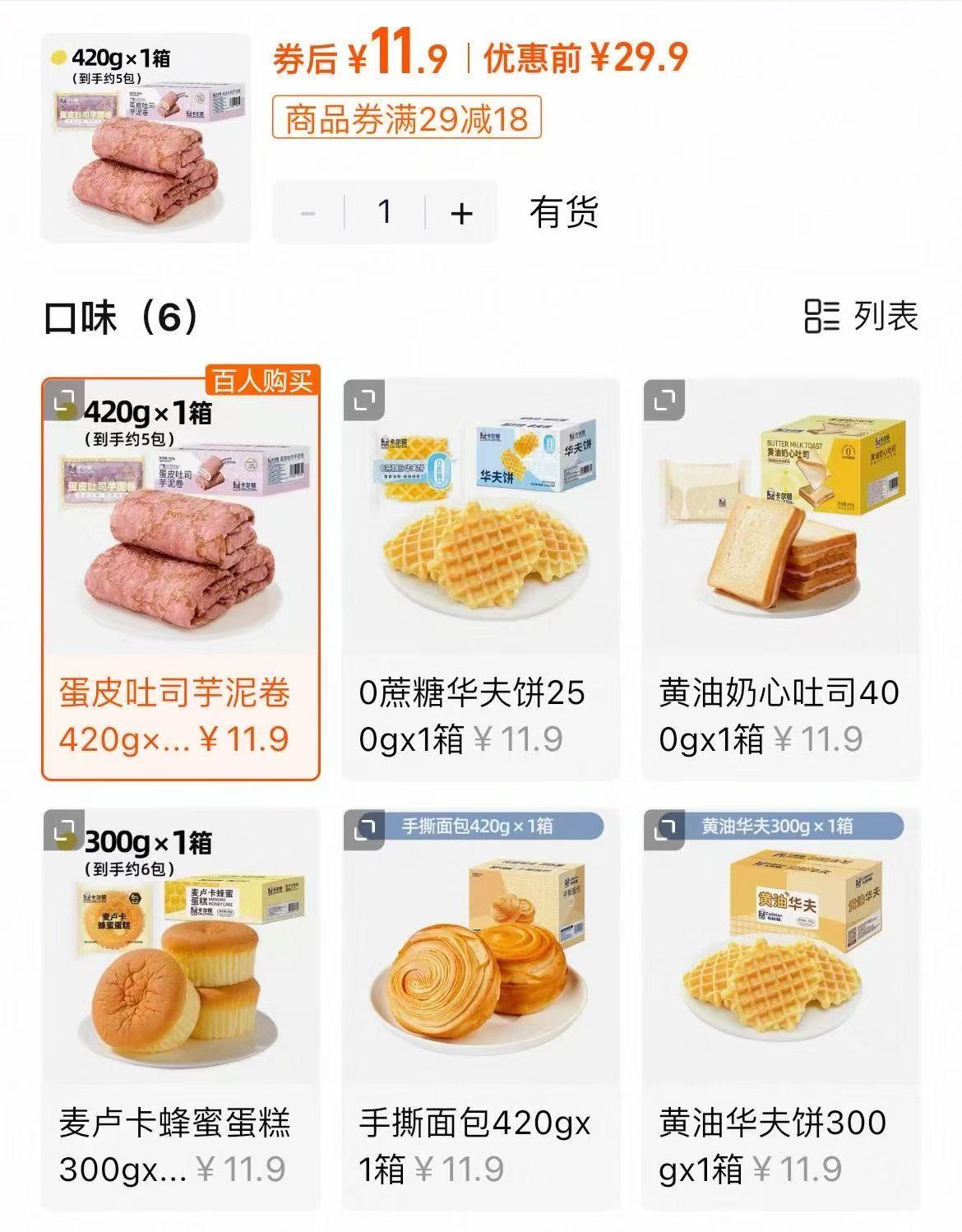
Task: Increase quantity with the plus button
Action: click(460, 212)
